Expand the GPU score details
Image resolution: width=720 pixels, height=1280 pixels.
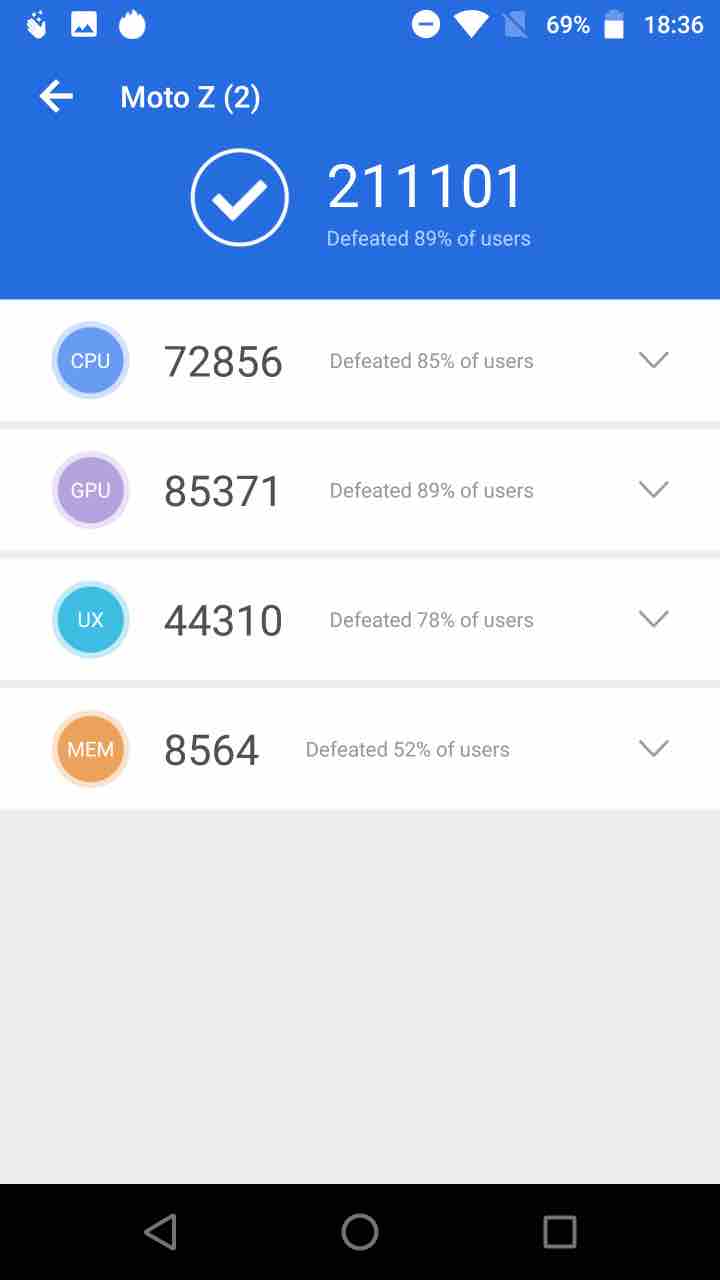[653, 490]
